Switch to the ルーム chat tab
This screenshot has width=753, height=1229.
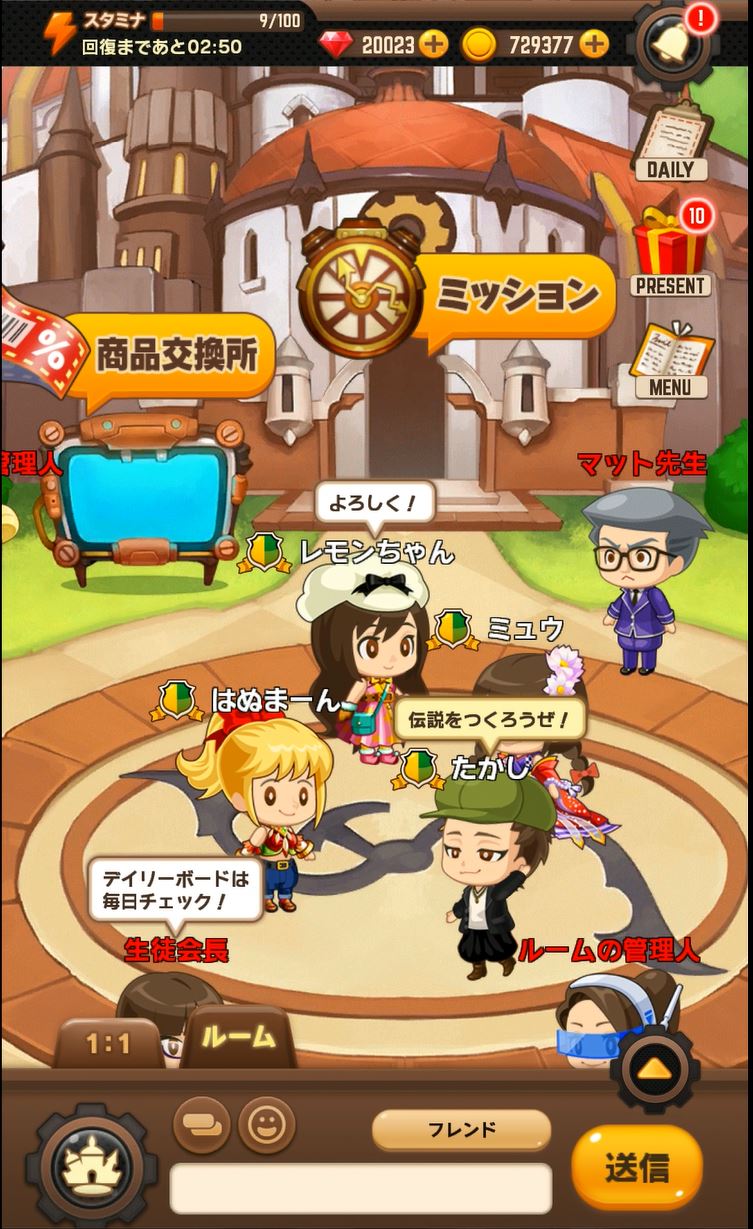coord(238,1037)
